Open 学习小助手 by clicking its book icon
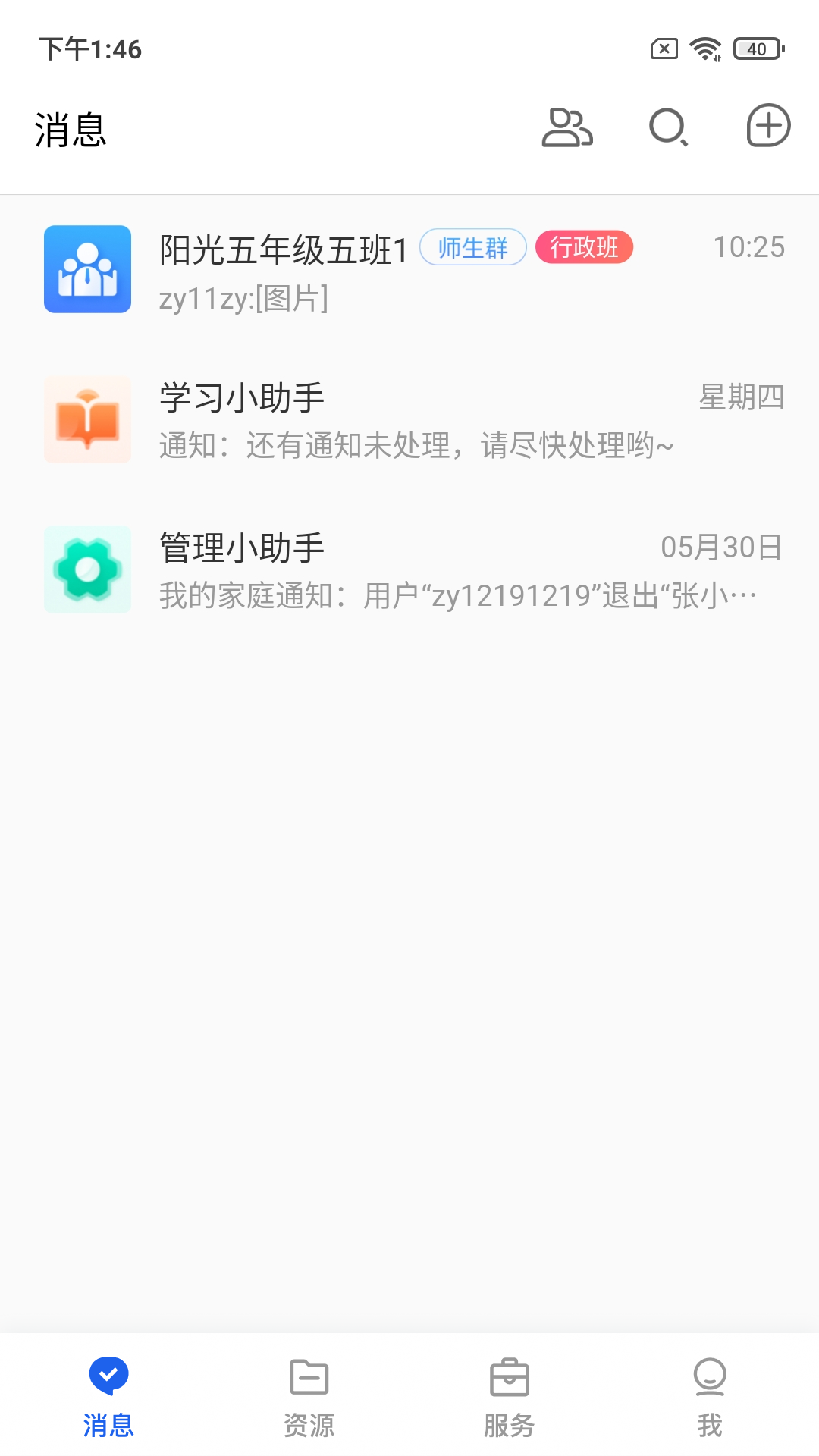The width and height of the screenshot is (819, 1456). (87, 419)
